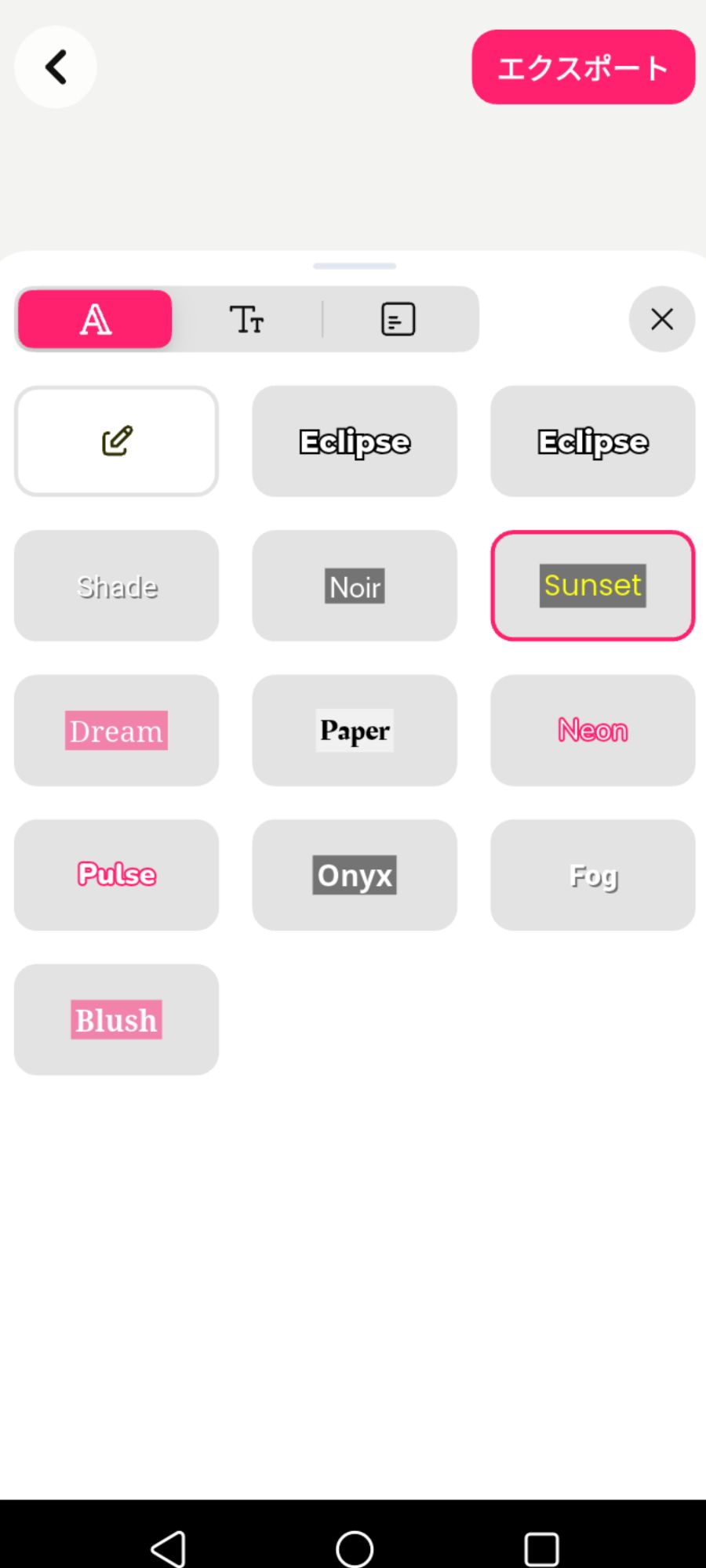
Task: Pick the Paper text style
Action: [355, 731]
